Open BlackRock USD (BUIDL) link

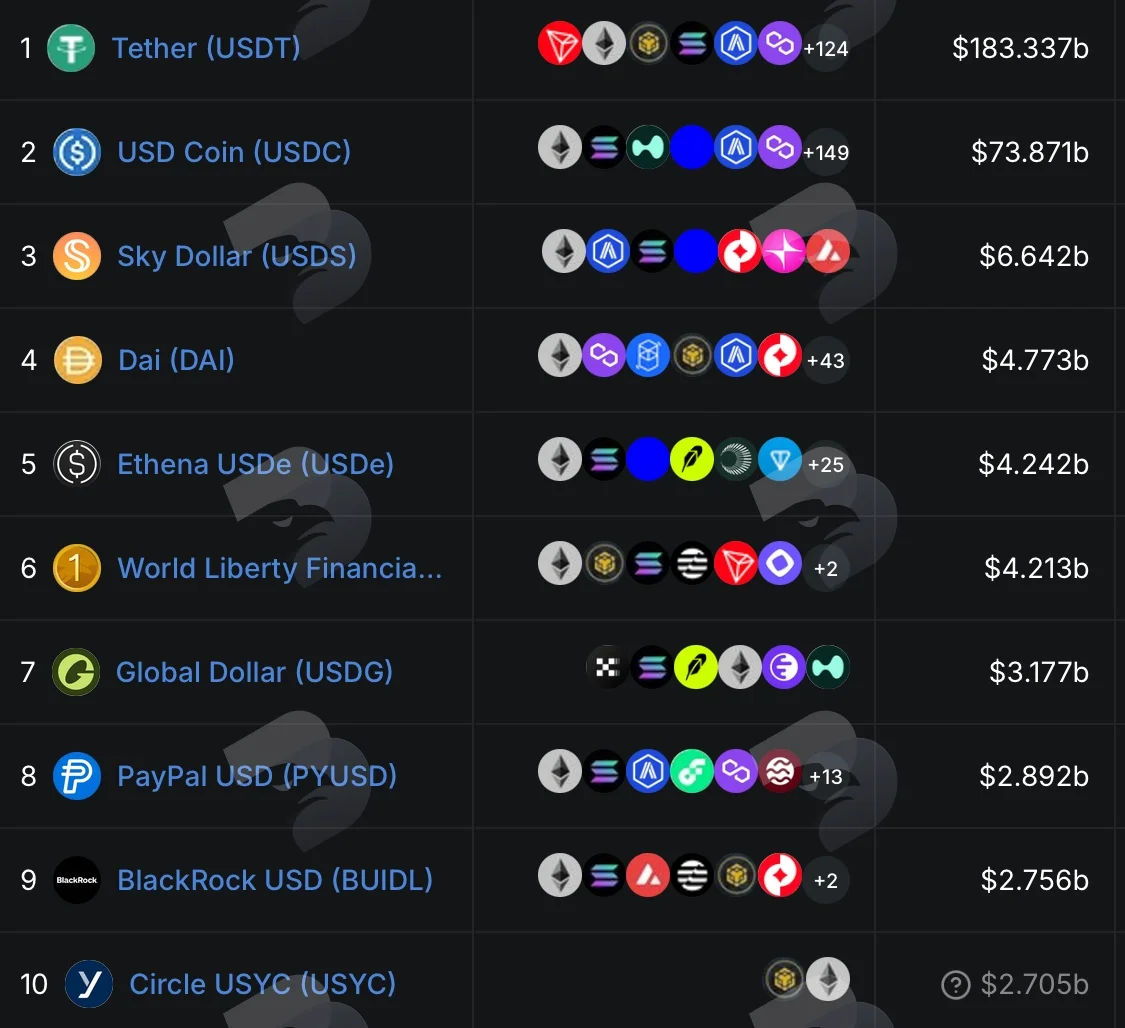pyautogui.click(x=275, y=880)
